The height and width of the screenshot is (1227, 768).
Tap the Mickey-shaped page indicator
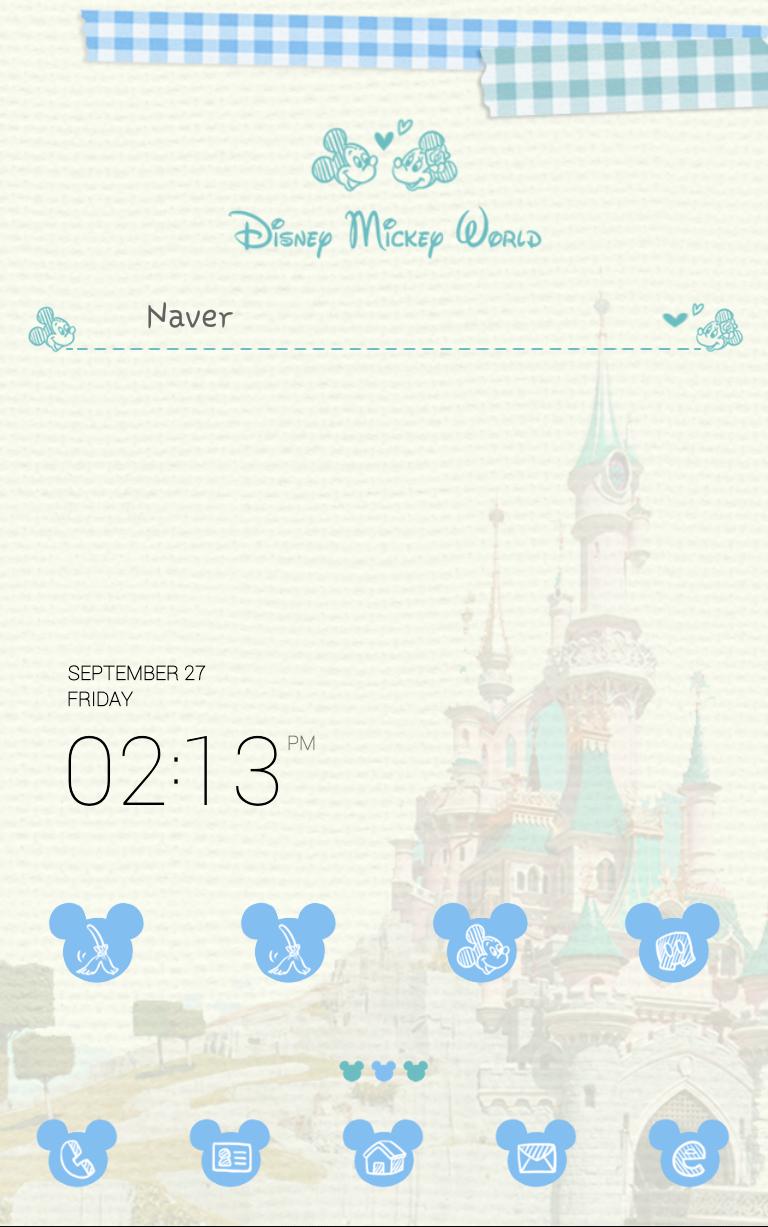384,1071
